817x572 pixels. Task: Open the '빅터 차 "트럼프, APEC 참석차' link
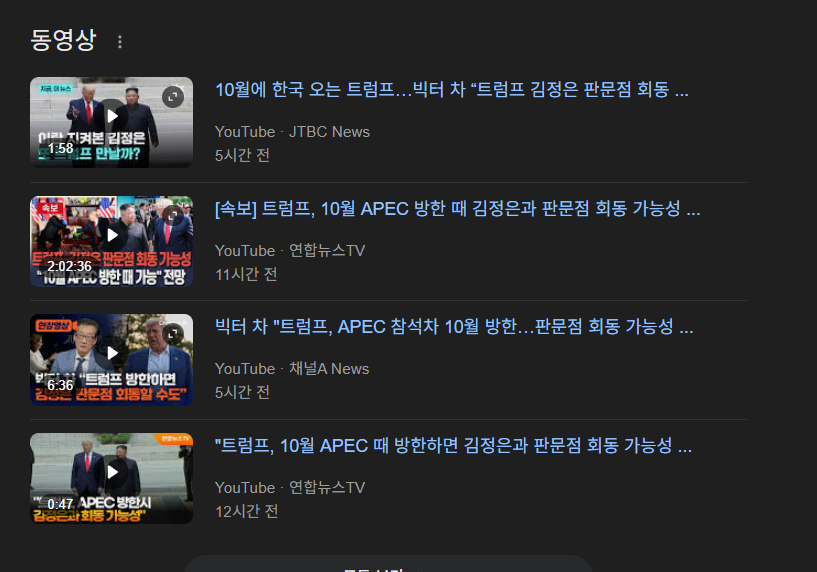coord(454,327)
